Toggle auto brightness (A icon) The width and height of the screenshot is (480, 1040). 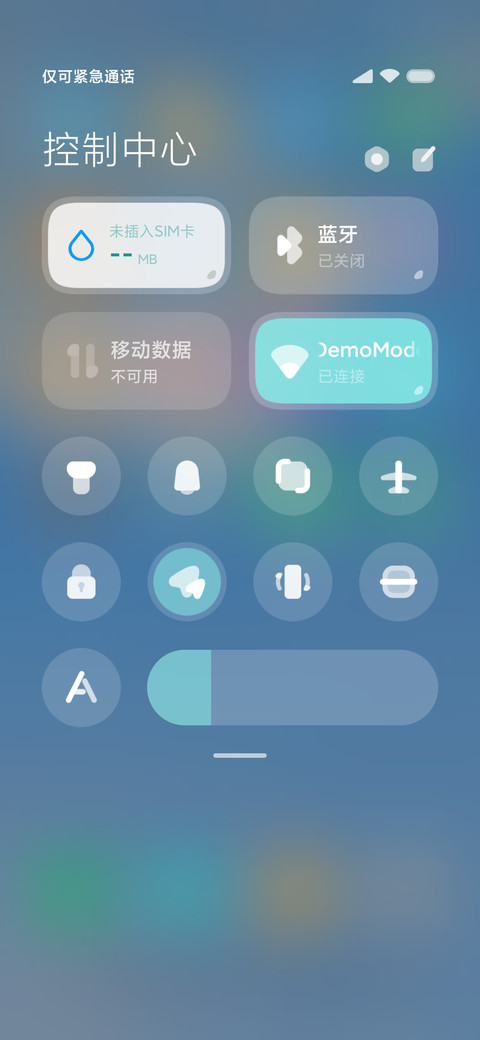82,687
